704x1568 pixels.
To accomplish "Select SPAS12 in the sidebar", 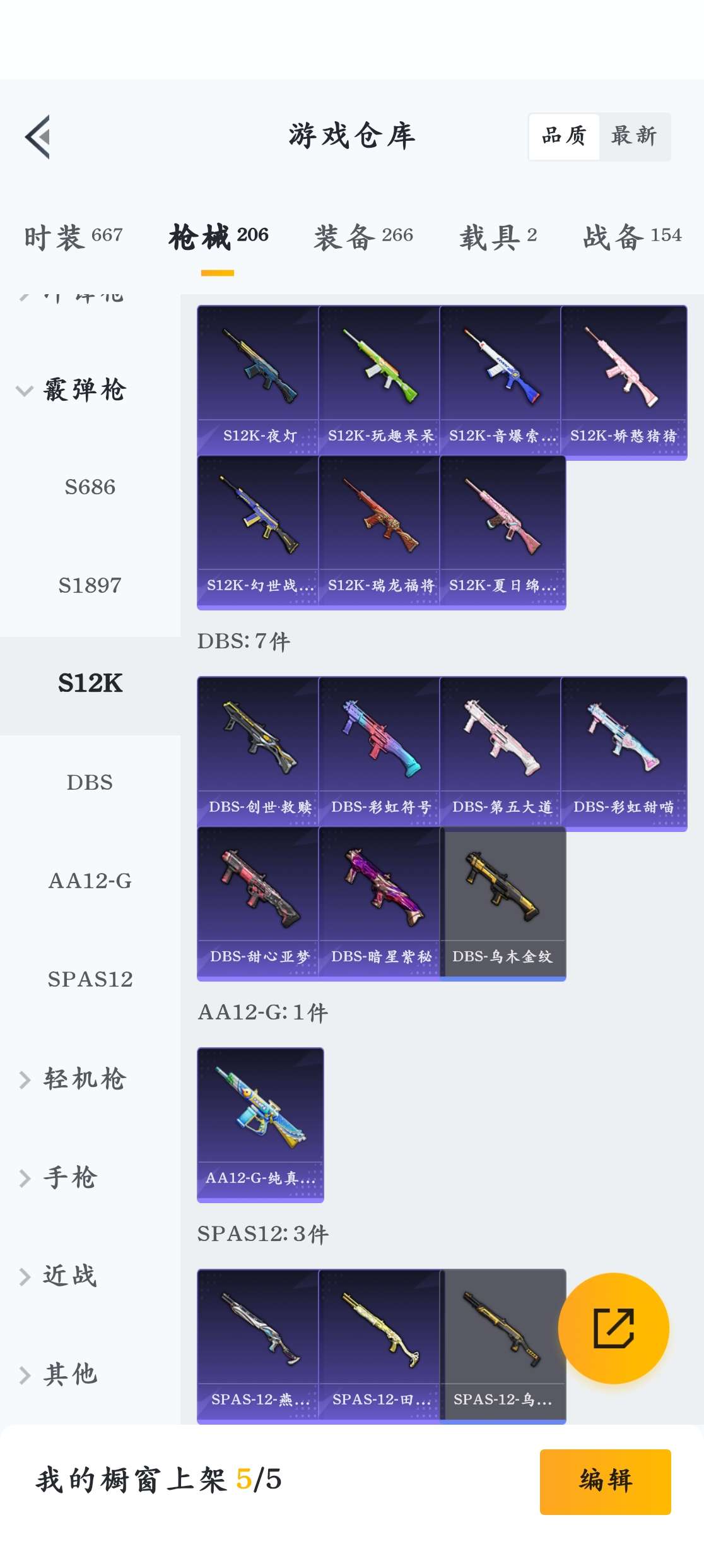I will point(90,980).
